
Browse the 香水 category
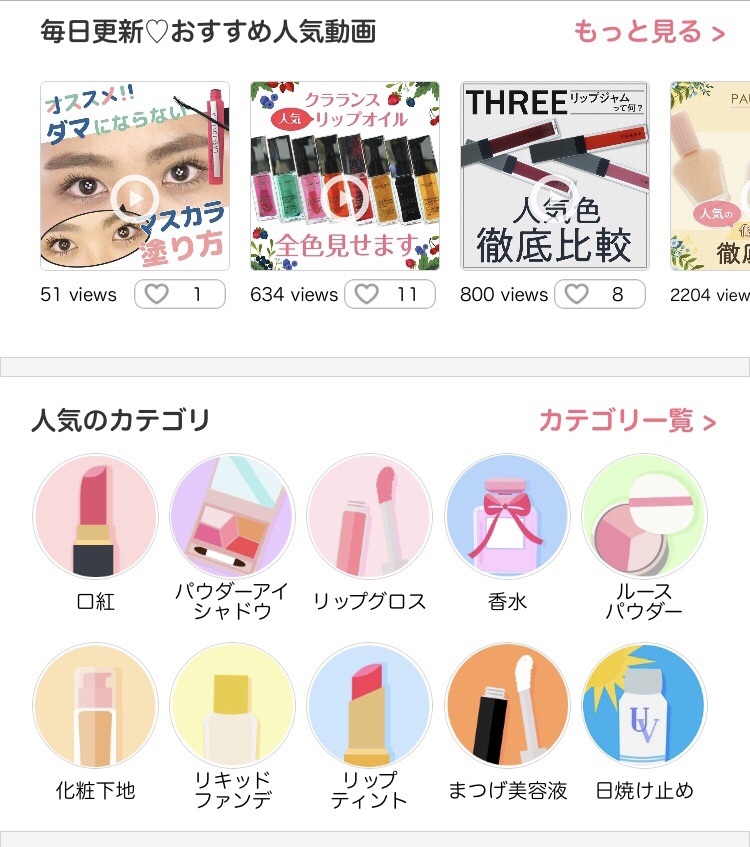click(x=507, y=517)
